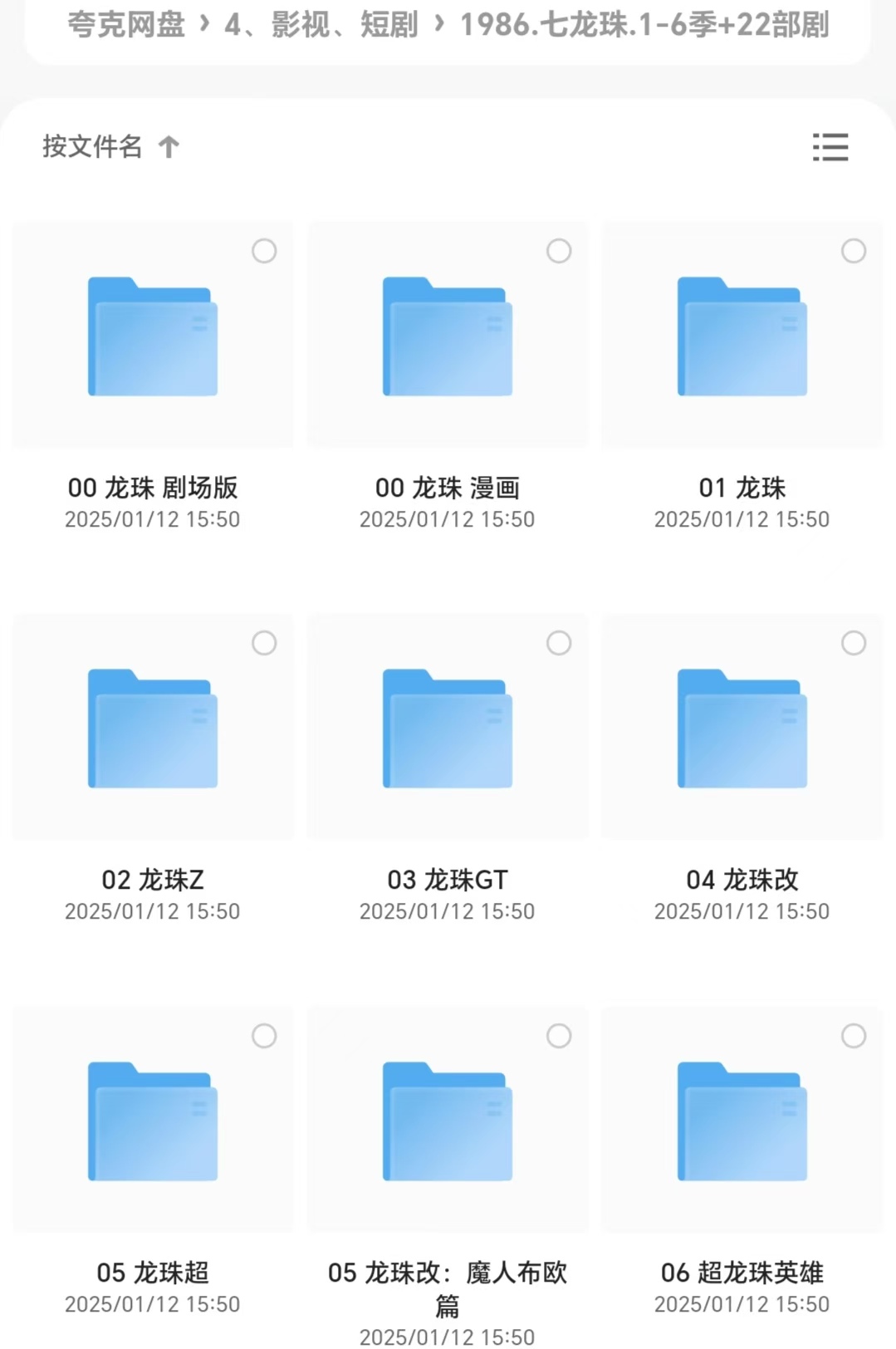Go back to 4、影视、短剧 folder

(x=321, y=24)
